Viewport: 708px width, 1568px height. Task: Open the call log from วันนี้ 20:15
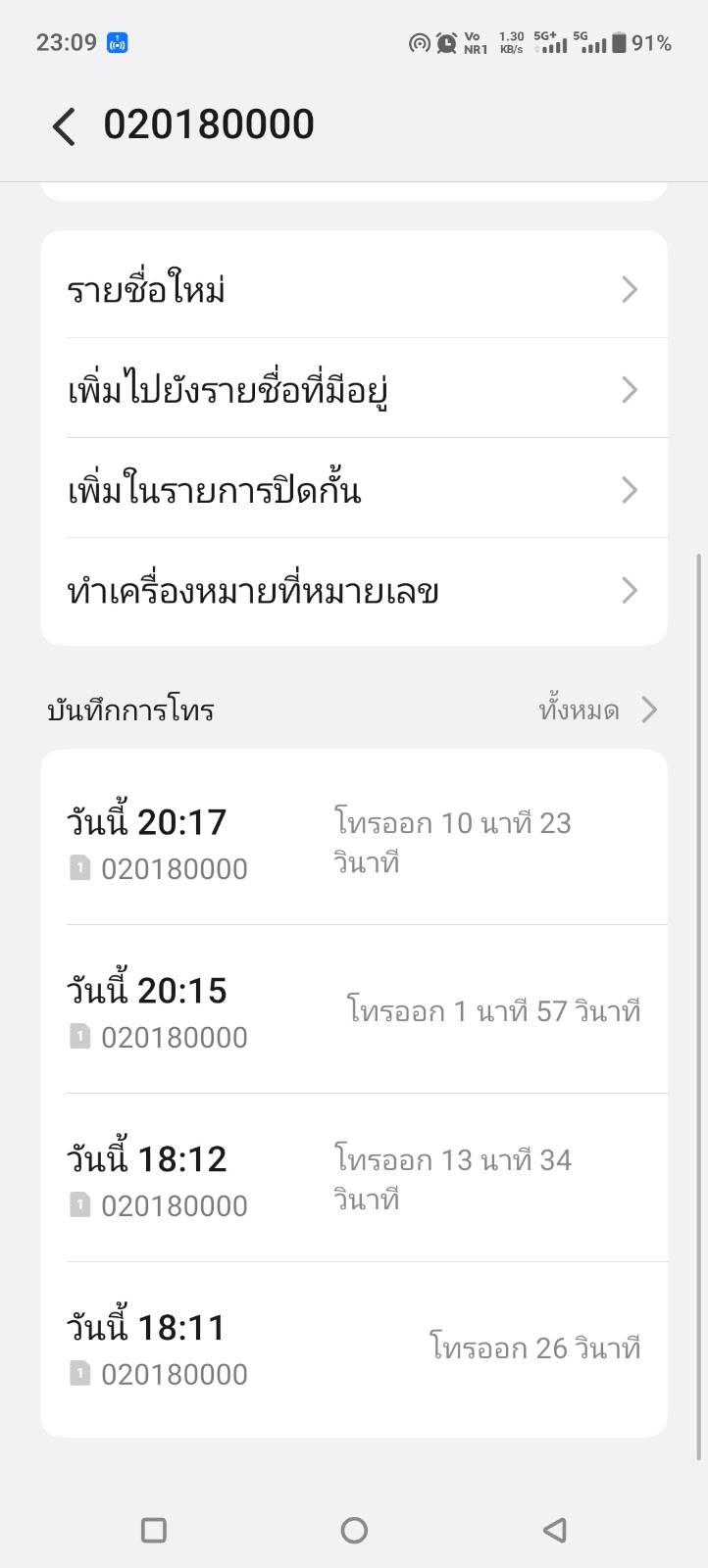(353, 1011)
